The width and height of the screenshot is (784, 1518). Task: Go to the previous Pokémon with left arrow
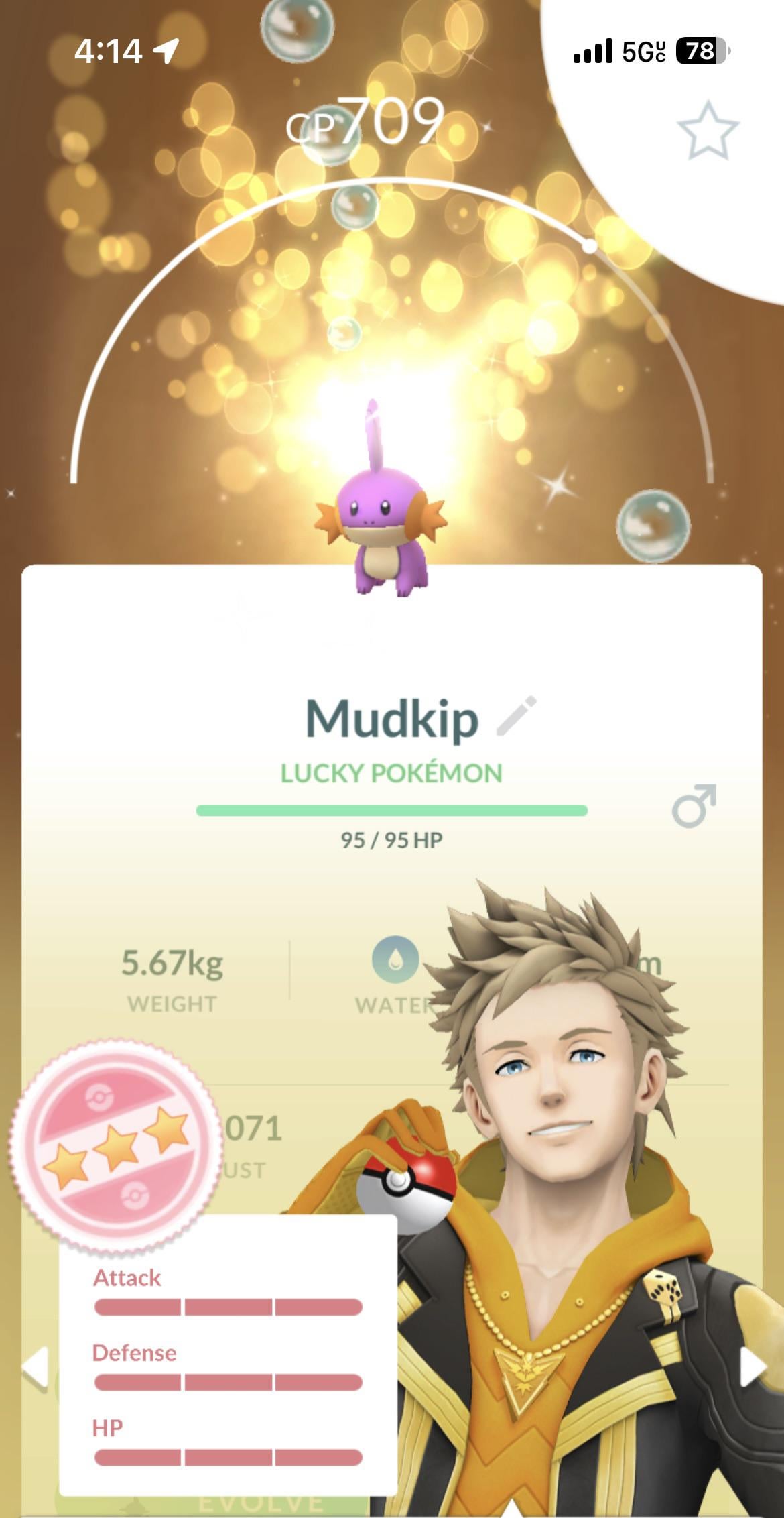click(35, 1366)
